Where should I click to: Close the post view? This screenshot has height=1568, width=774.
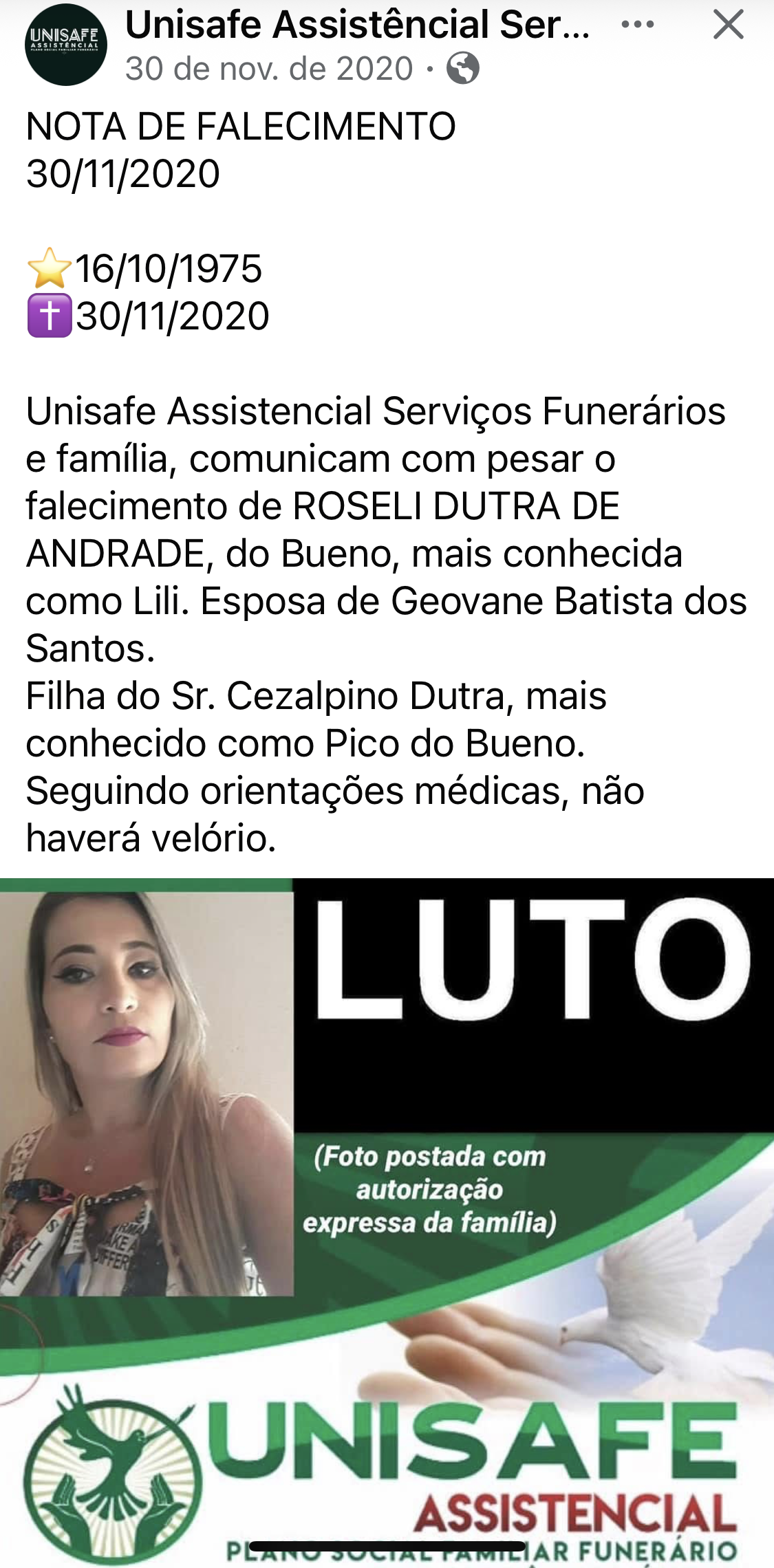pyautogui.click(x=728, y=25)
